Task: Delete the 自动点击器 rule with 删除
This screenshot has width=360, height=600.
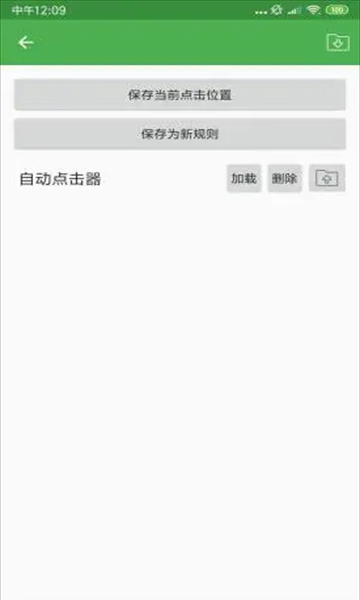Action: 285,178
